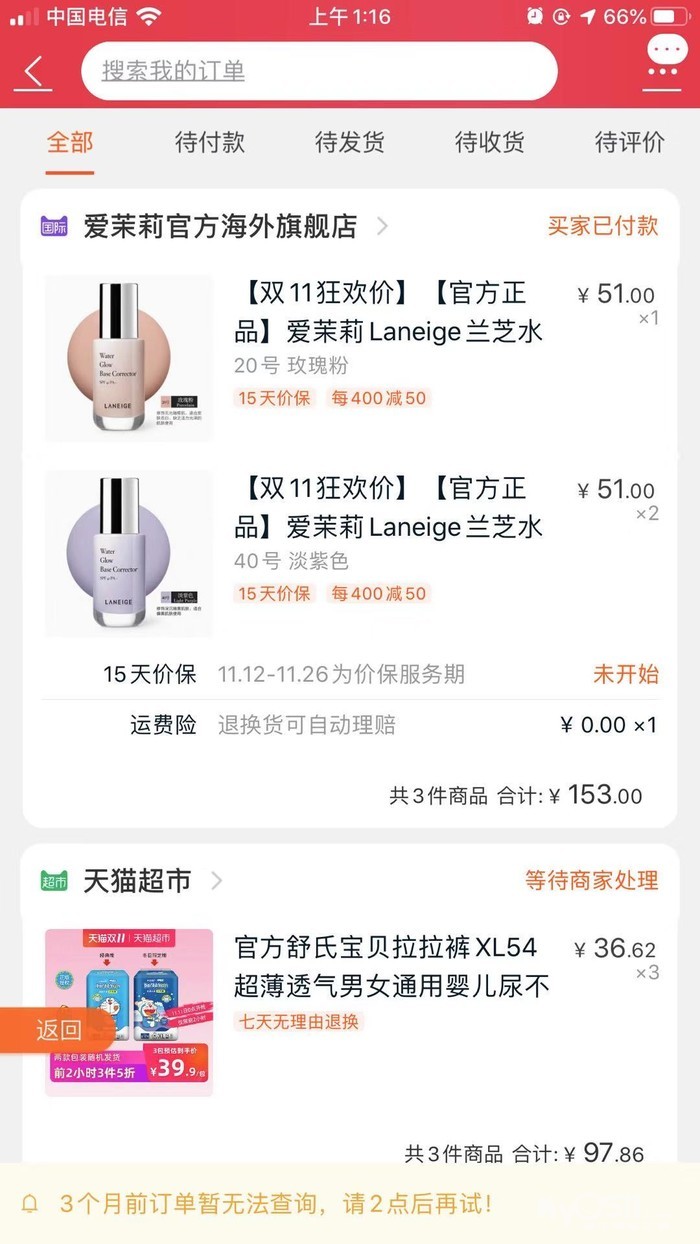
Task: Visit the 天猫超市 store page
Action: pyautogui.click(x=137, y=881)
